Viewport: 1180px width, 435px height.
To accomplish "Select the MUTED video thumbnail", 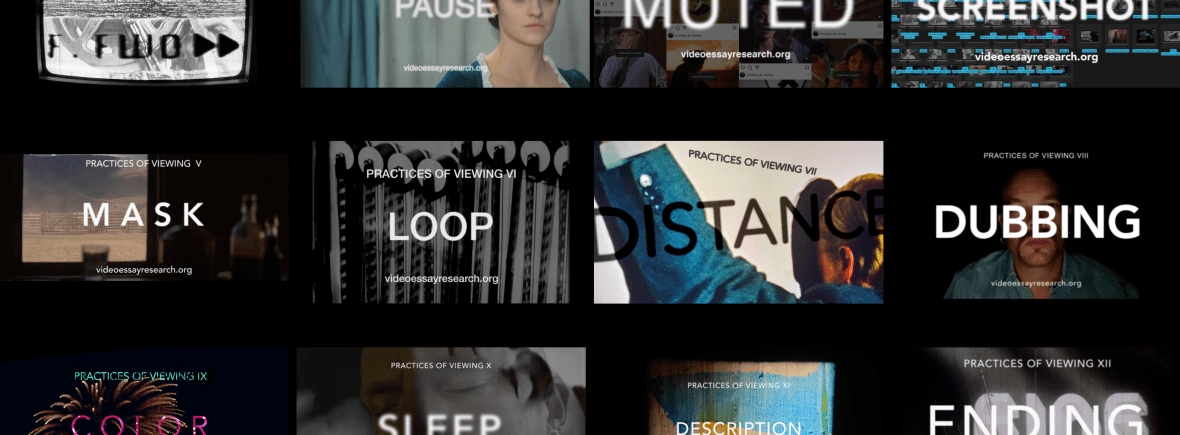I will click(x=738, y=43).
